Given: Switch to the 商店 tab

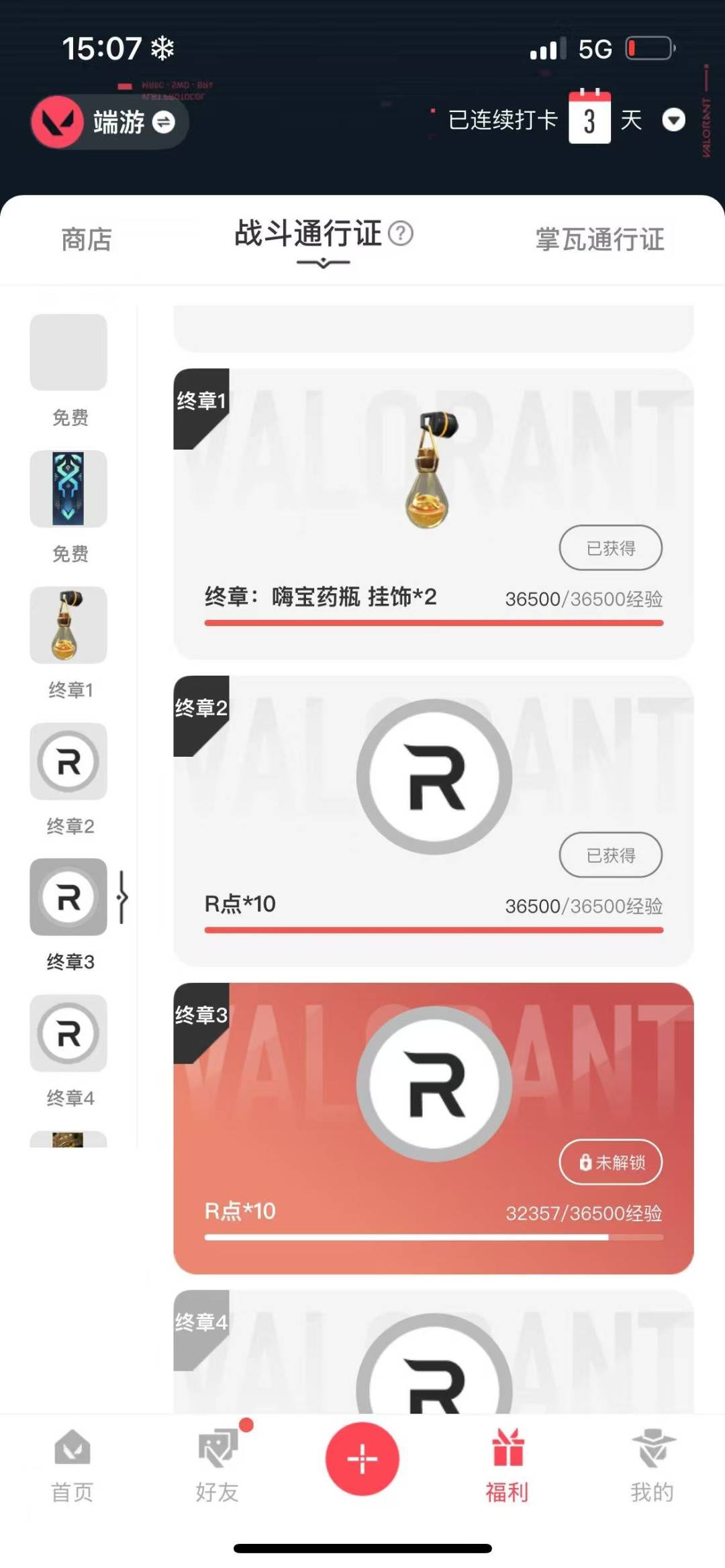Looking at the screenshot, I should point(87,240).
